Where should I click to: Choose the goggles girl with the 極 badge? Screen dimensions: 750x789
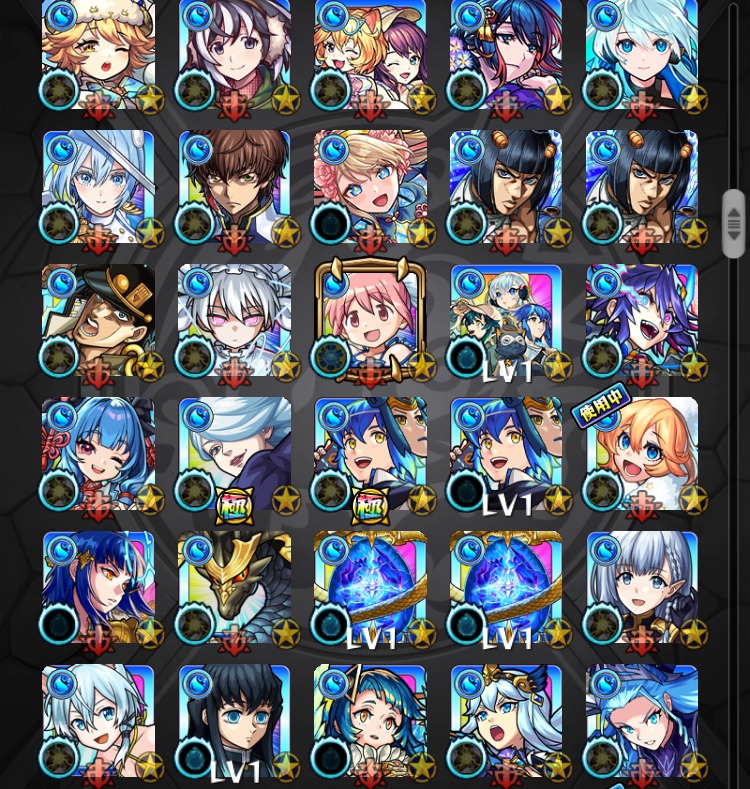point(370,455)
